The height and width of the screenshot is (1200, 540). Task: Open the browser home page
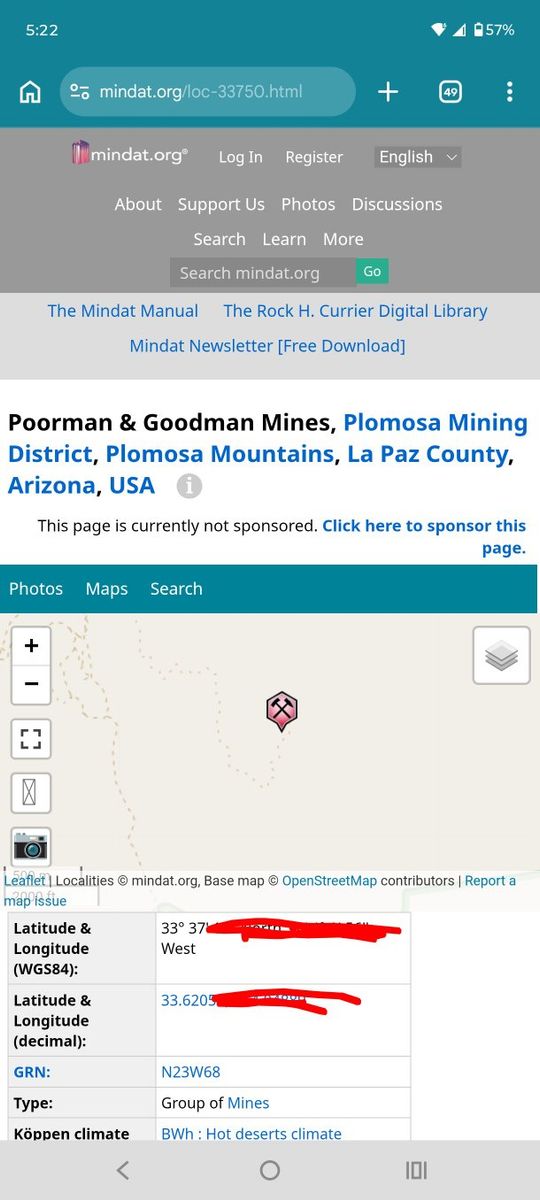pos(30,92)
